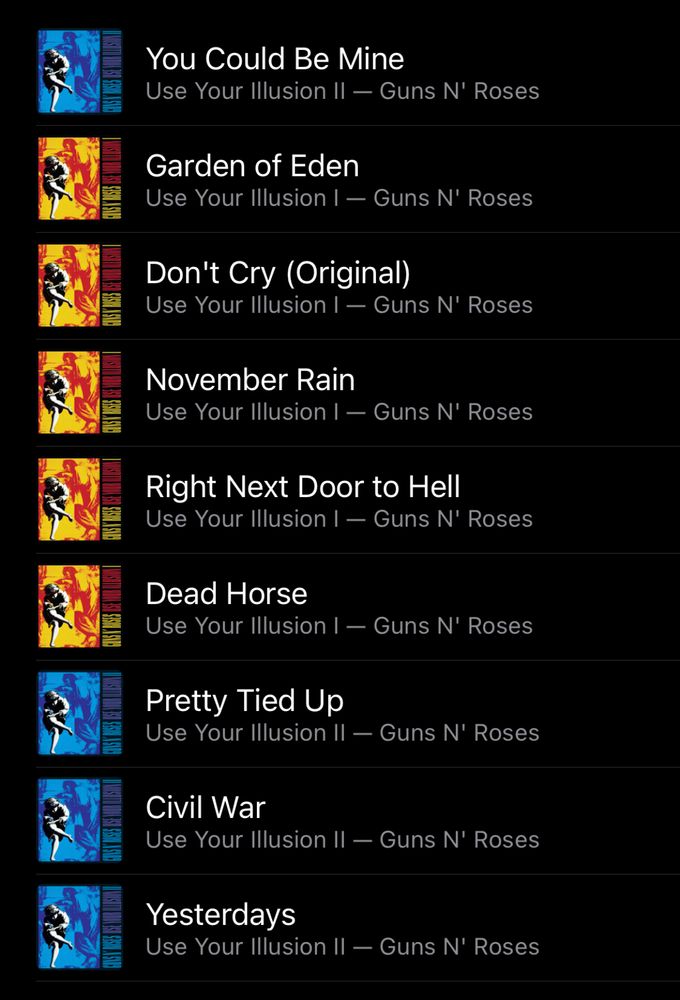Viewport: 680px width, 1000px height.
Task: Tap the Dead Horse song row
Action: [x=340, y=608]
